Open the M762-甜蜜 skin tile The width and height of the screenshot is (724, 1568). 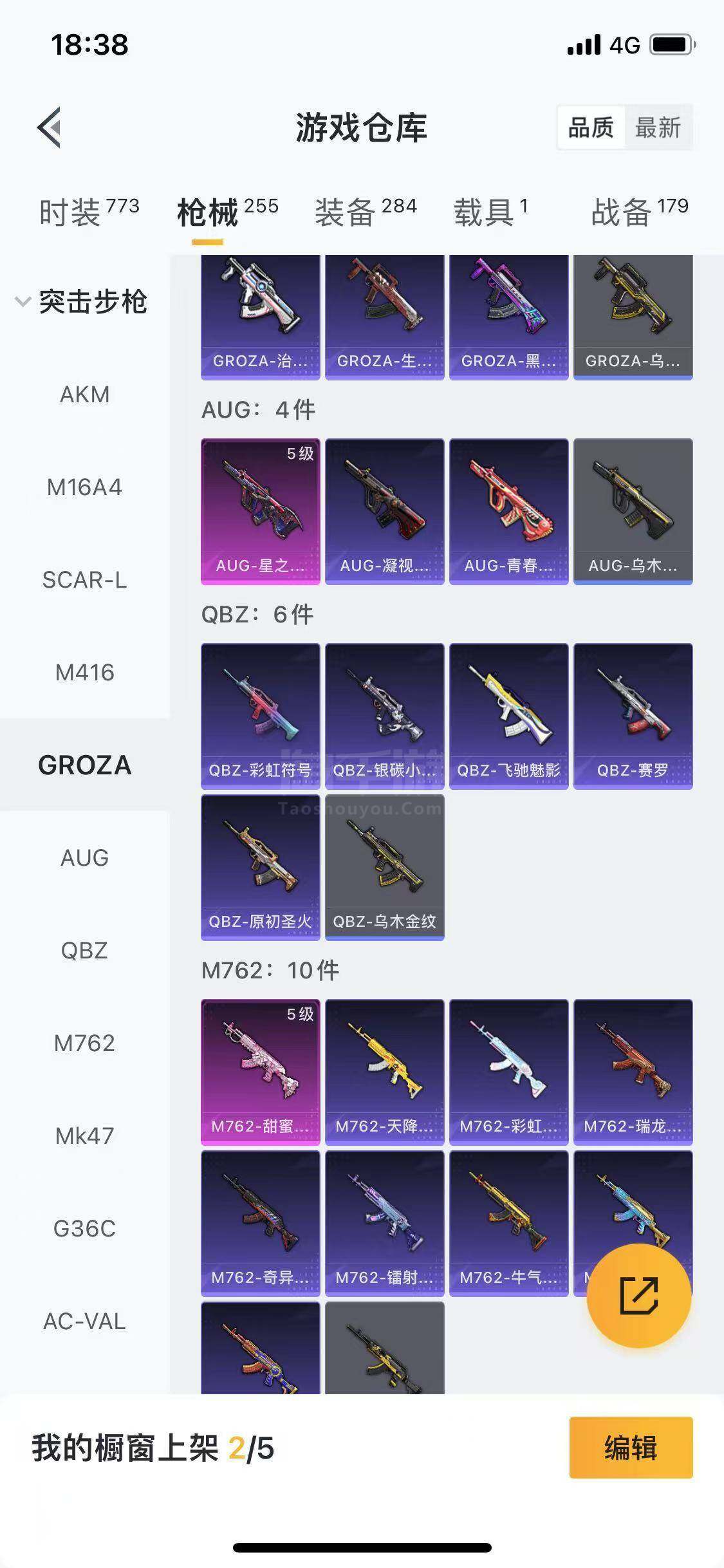260,1072
